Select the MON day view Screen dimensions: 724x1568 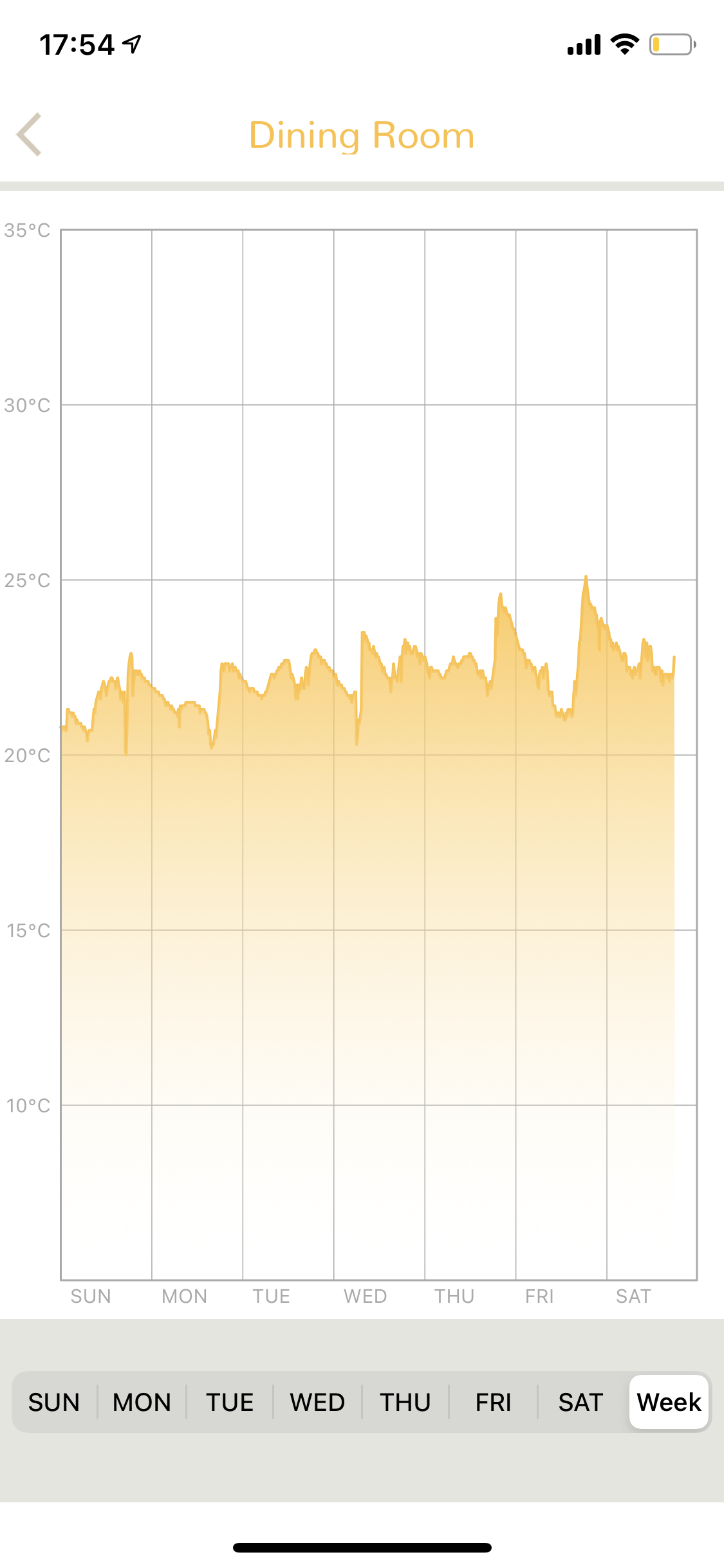point(142,1402)
